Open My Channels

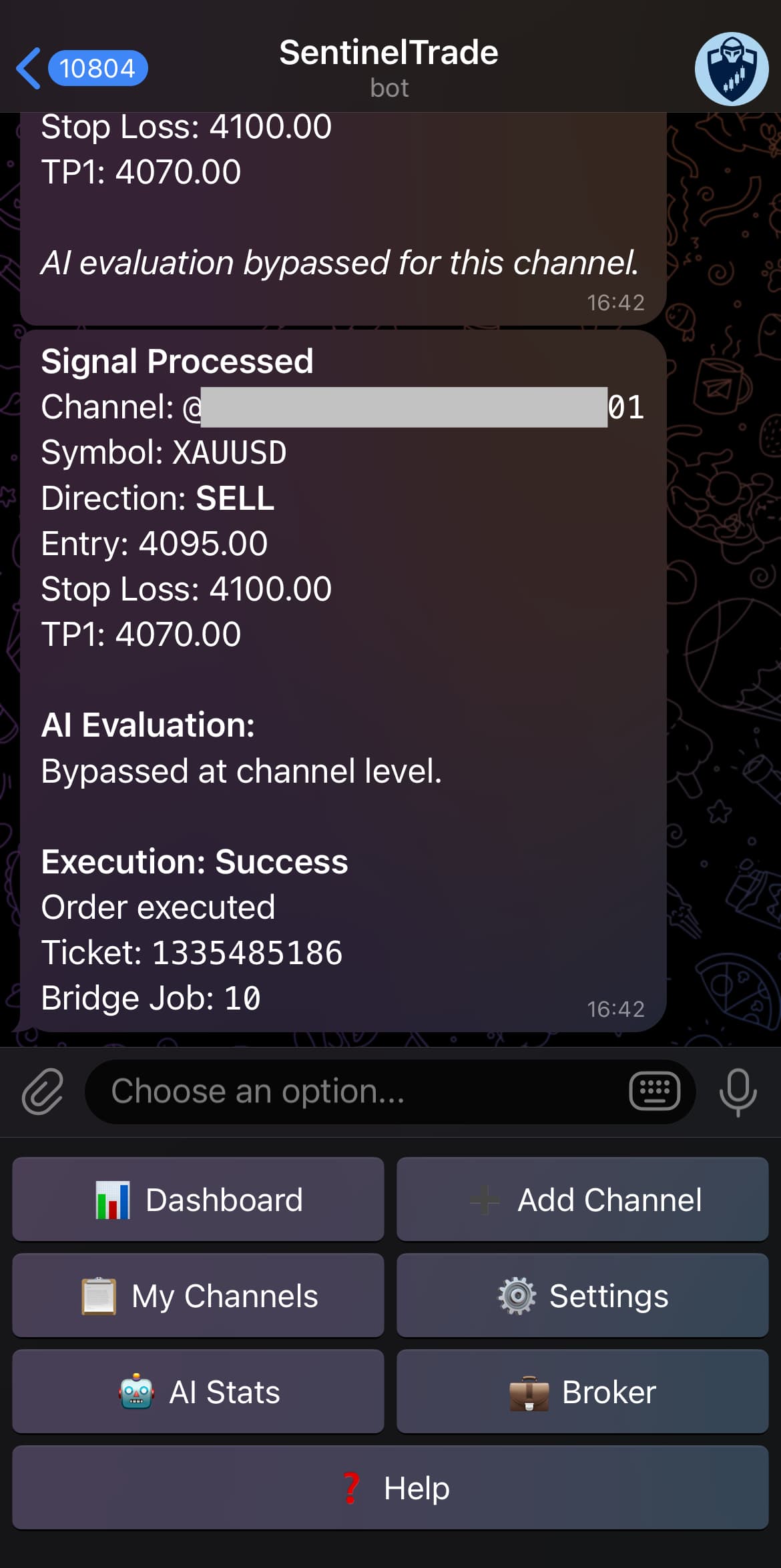197,1296
